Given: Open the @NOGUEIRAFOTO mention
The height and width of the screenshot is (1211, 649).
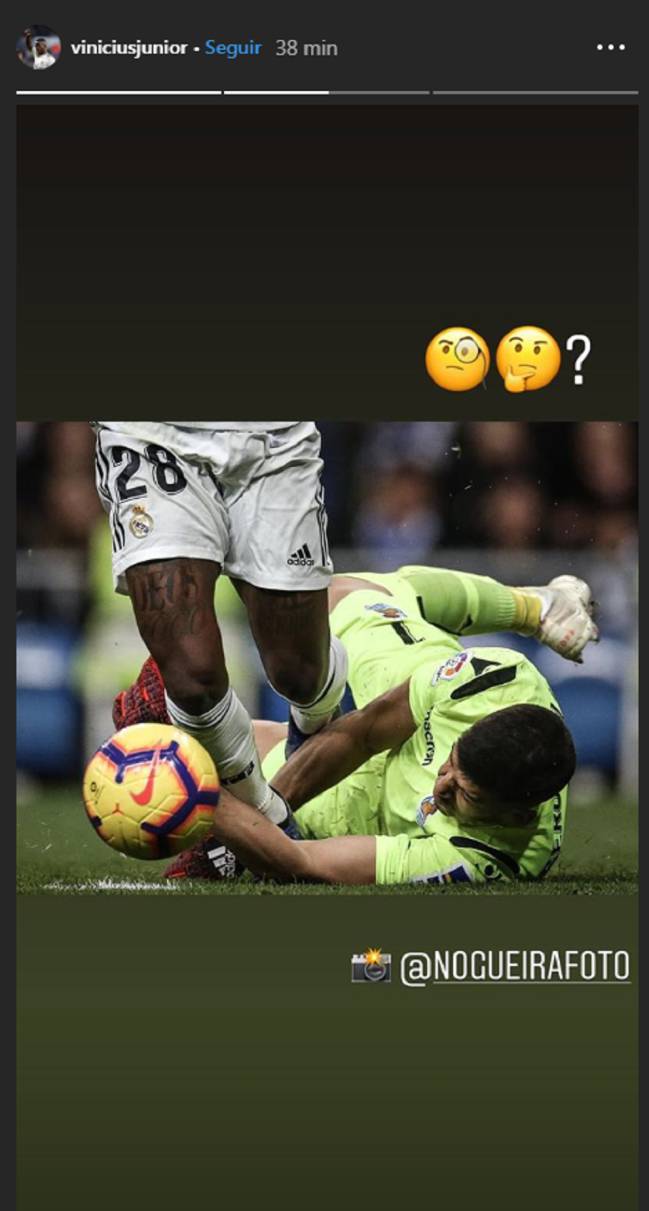Looking at the screenshot, I should (515, 967).
